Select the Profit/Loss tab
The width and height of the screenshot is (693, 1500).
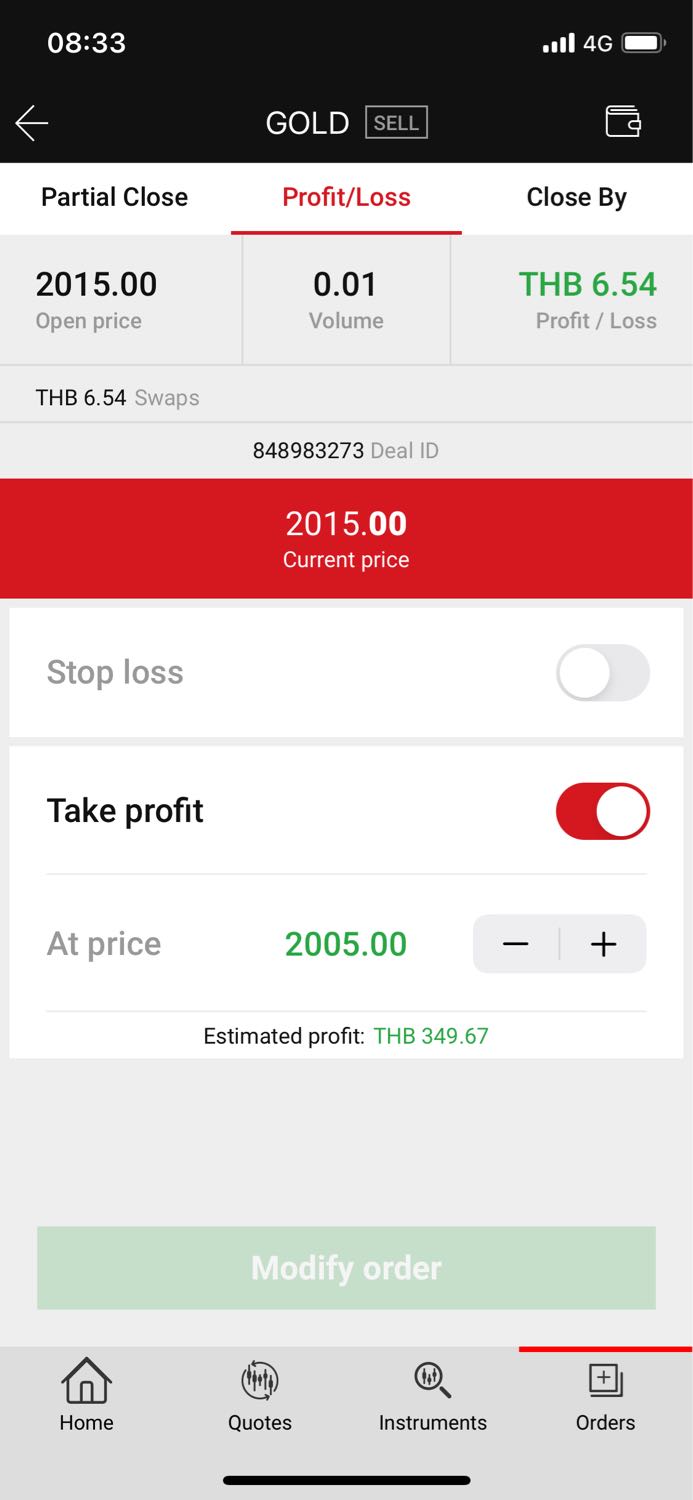pos(346,197)
